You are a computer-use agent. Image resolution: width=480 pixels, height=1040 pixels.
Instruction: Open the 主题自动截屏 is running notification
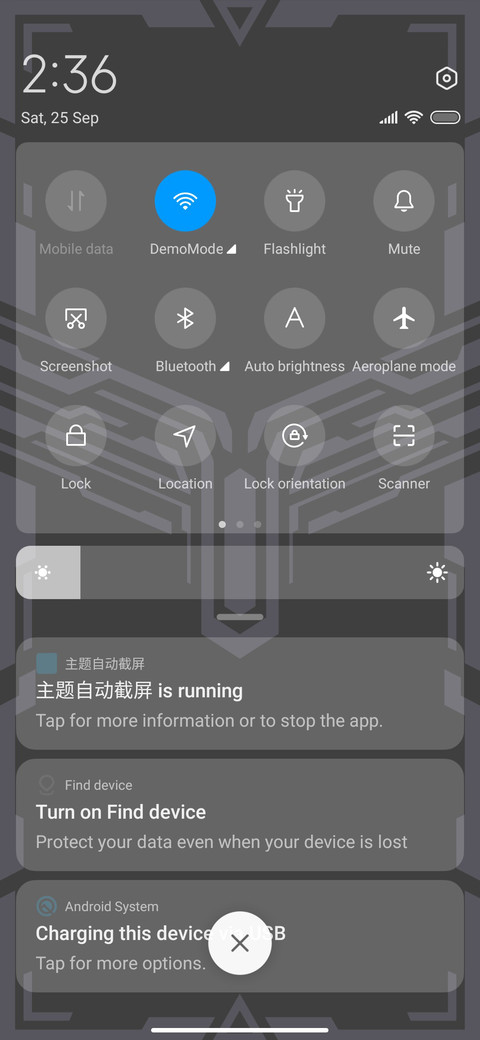240,694
